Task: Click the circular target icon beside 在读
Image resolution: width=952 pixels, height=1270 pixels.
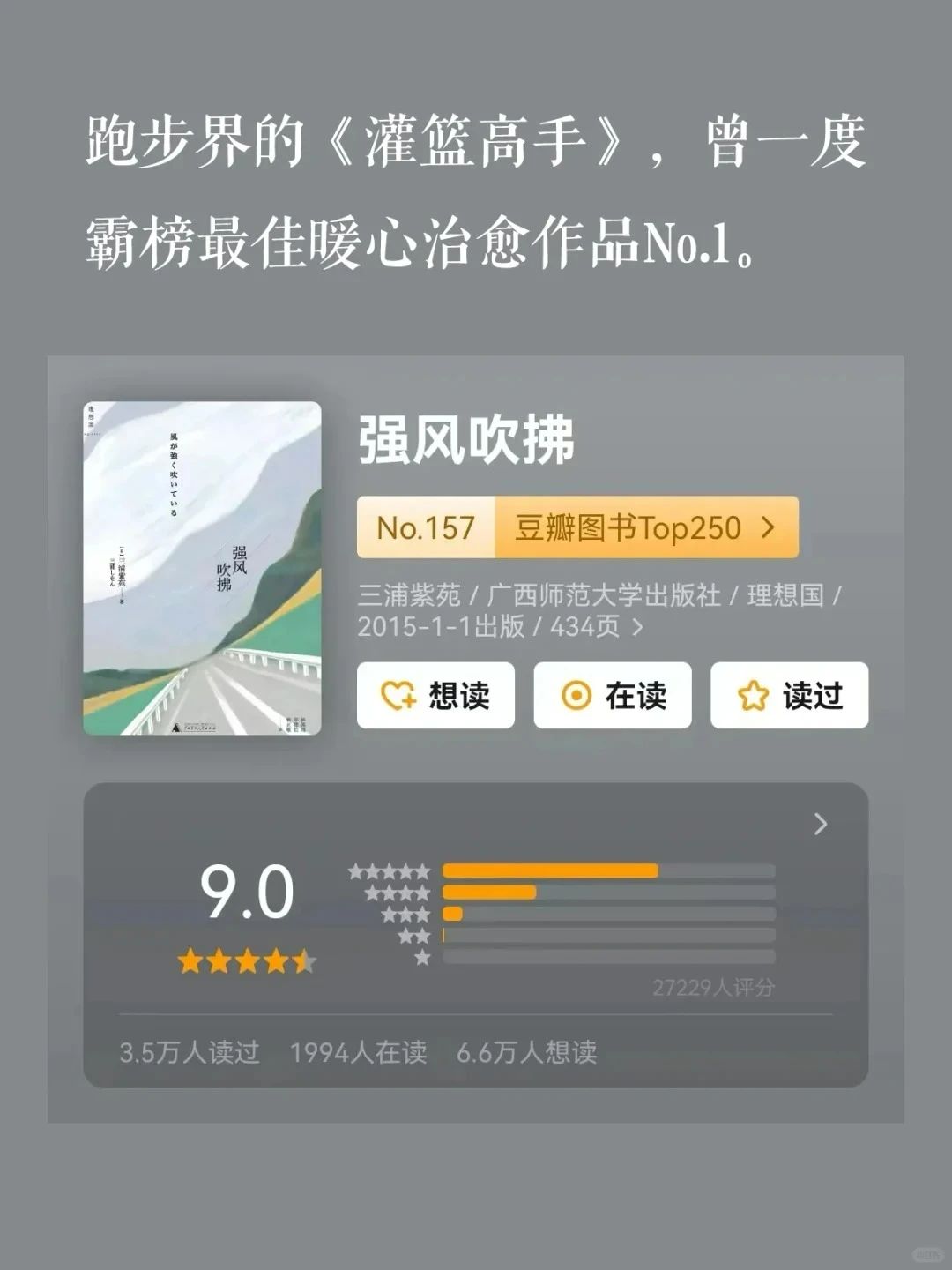Action: click(576, 696)
